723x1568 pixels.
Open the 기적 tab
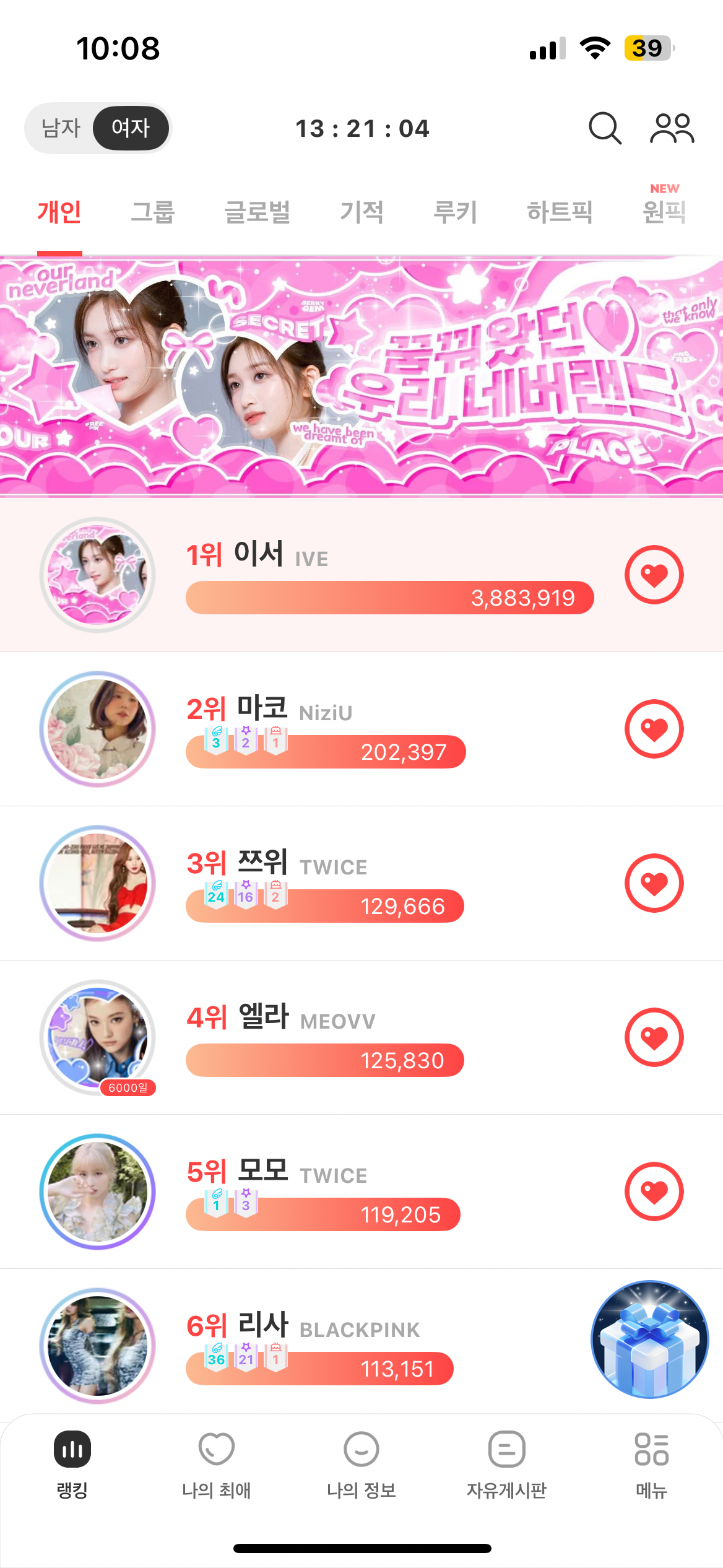point(362,212)
